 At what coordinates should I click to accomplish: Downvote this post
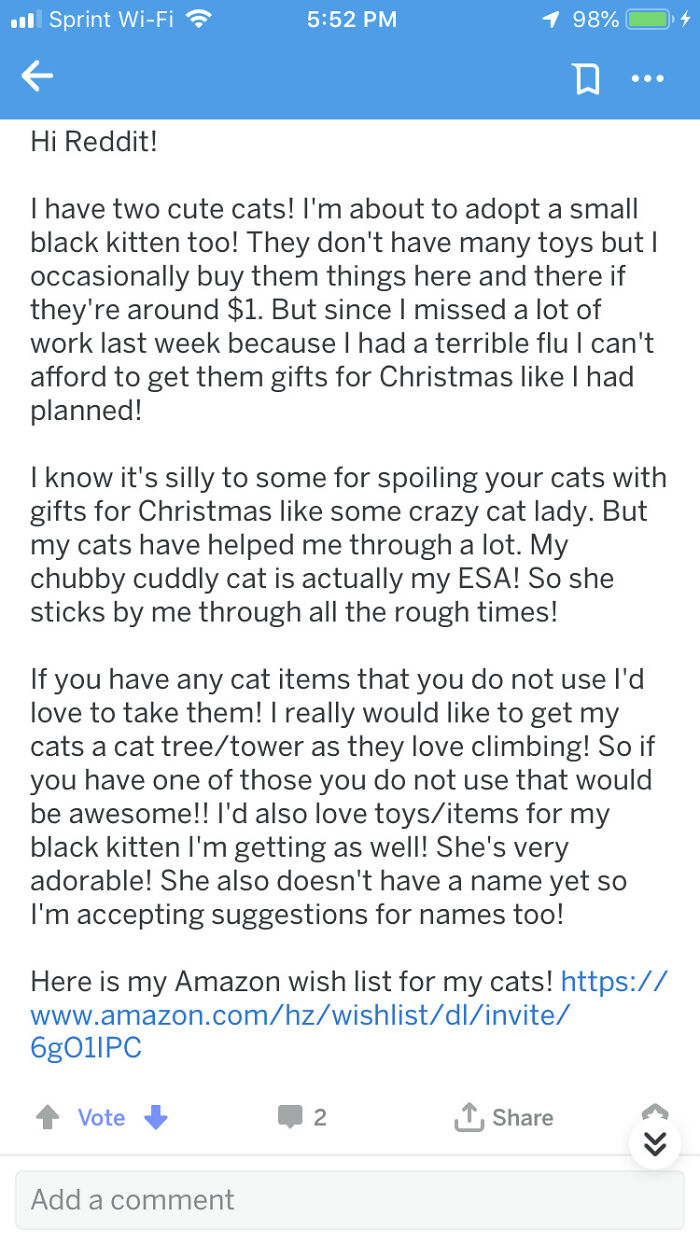tap(155, 1117)
